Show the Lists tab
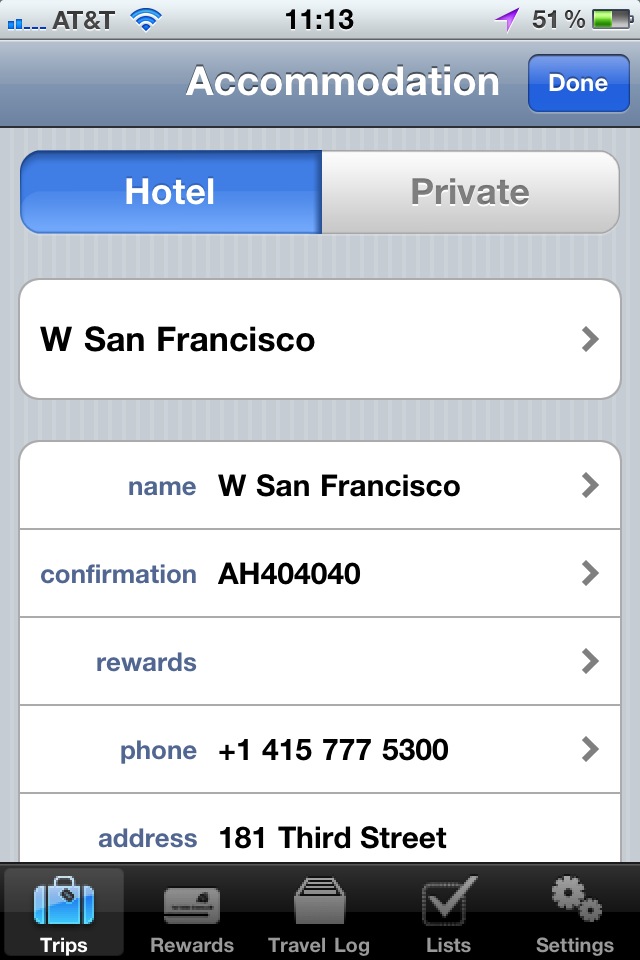 pyautogui.click(x=448, y=914)
